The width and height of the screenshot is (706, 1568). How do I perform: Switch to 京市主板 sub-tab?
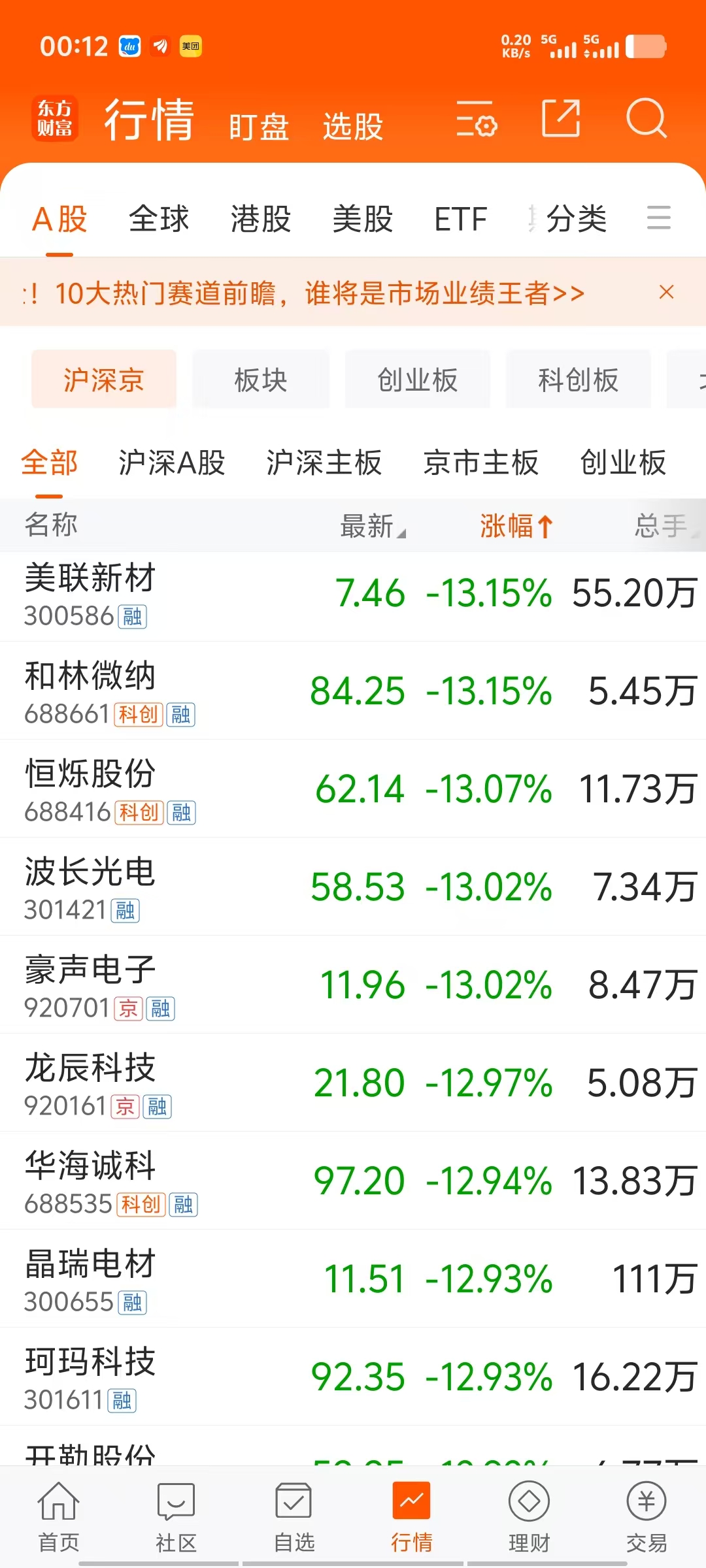[x=481, y=463]
